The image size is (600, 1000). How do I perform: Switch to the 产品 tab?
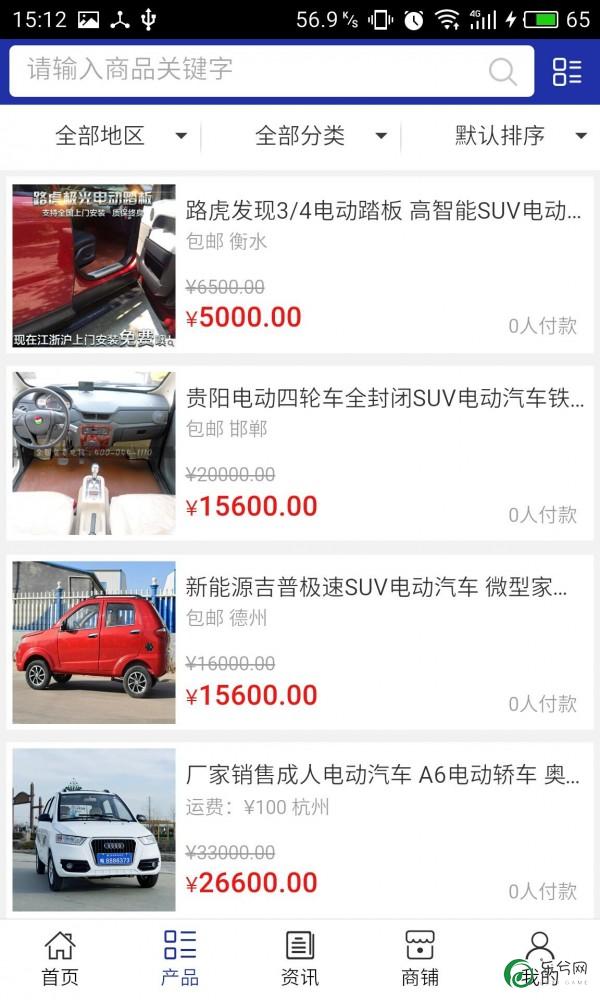(x=180, y=959)
